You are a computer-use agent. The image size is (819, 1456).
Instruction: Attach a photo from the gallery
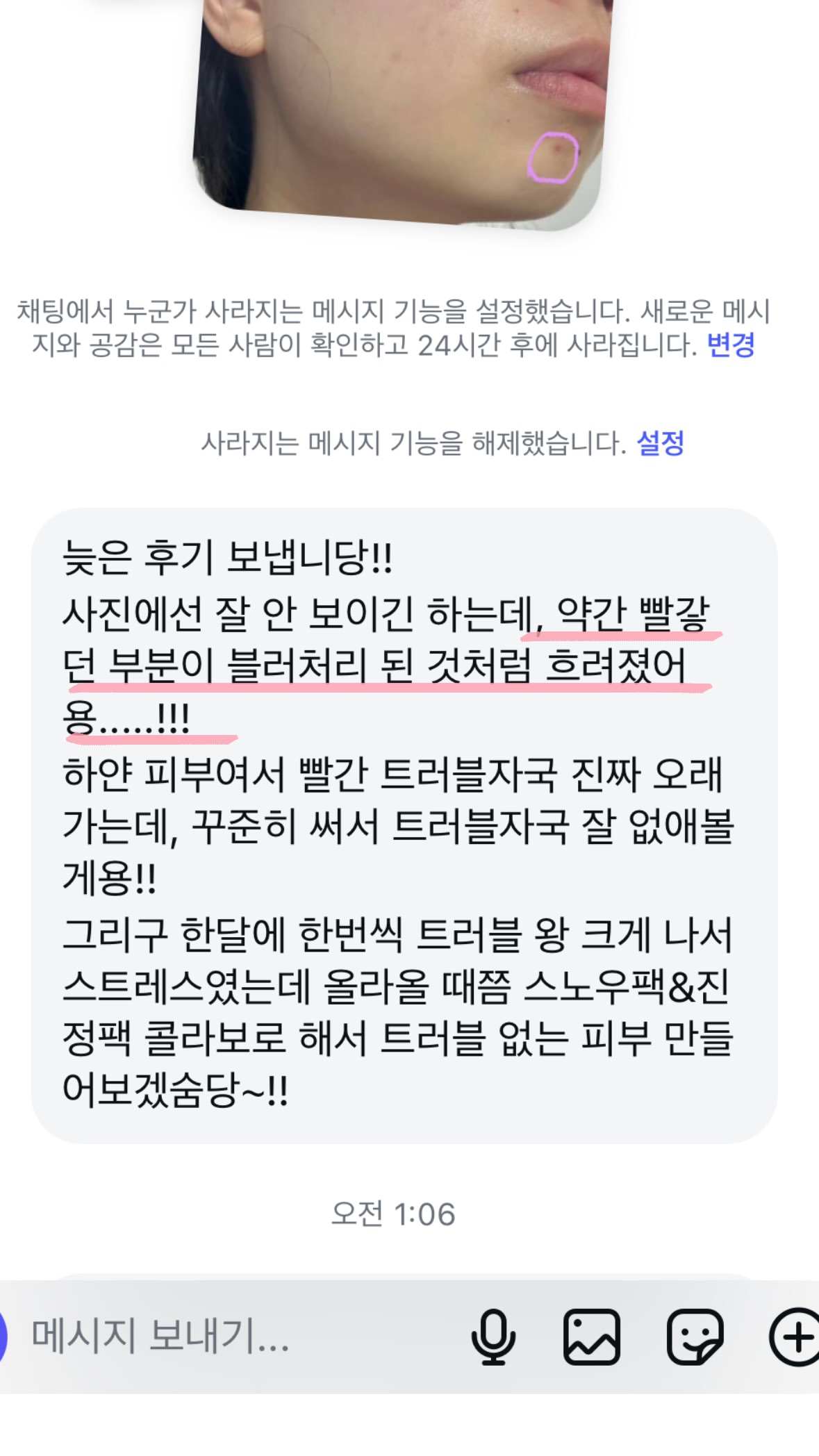[x=591, y=1337]
